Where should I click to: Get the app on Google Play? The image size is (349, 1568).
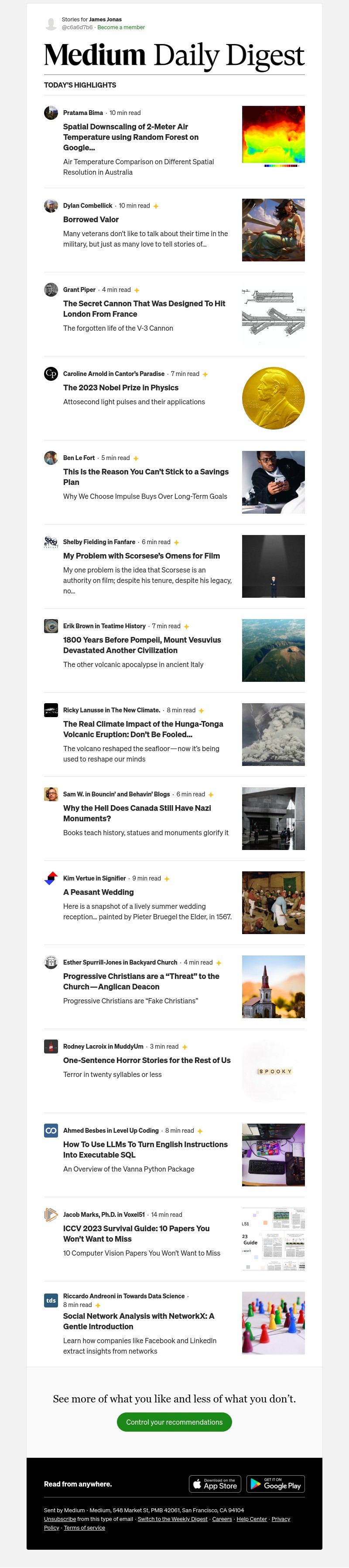tap(275, 1484)
